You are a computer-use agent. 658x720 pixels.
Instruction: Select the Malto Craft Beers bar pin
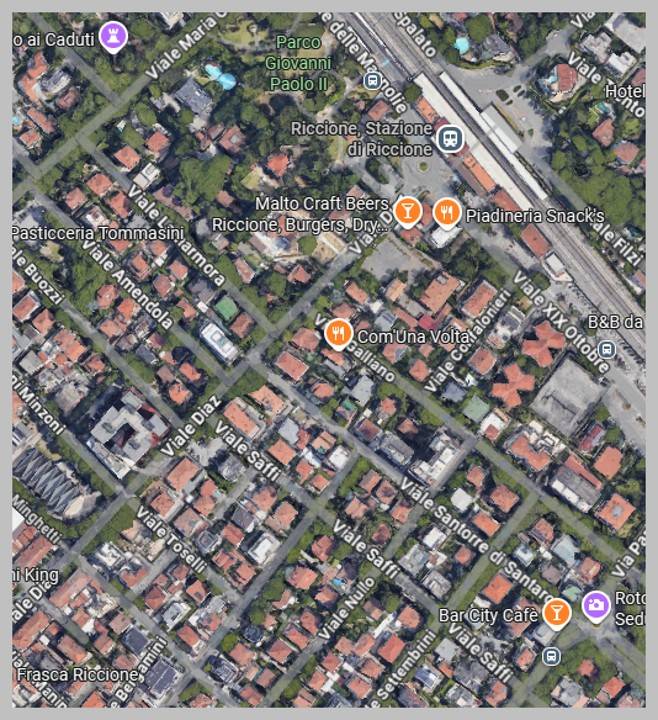tap(407, 211)
